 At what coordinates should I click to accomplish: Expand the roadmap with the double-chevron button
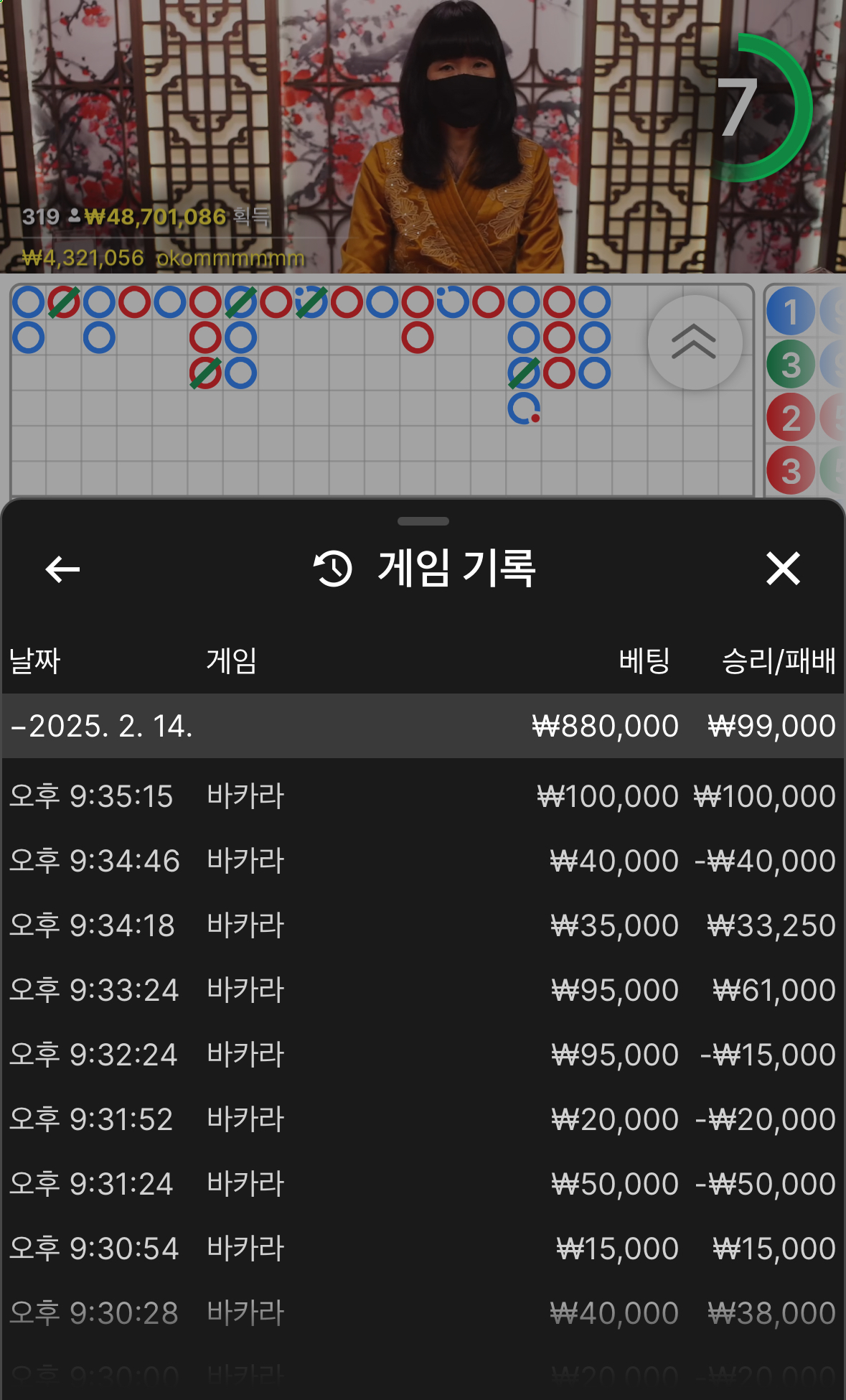tap(694, 342)
